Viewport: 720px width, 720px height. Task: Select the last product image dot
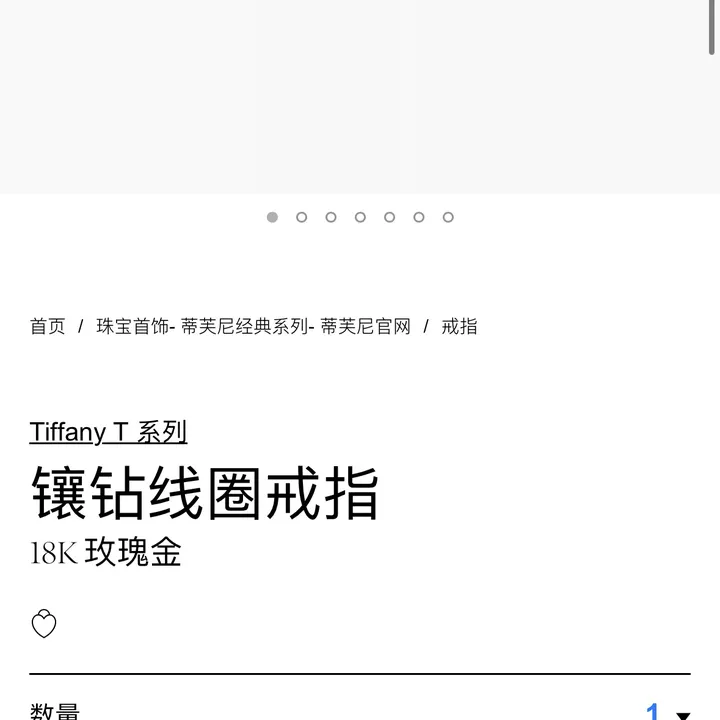[x=448, y=217]
